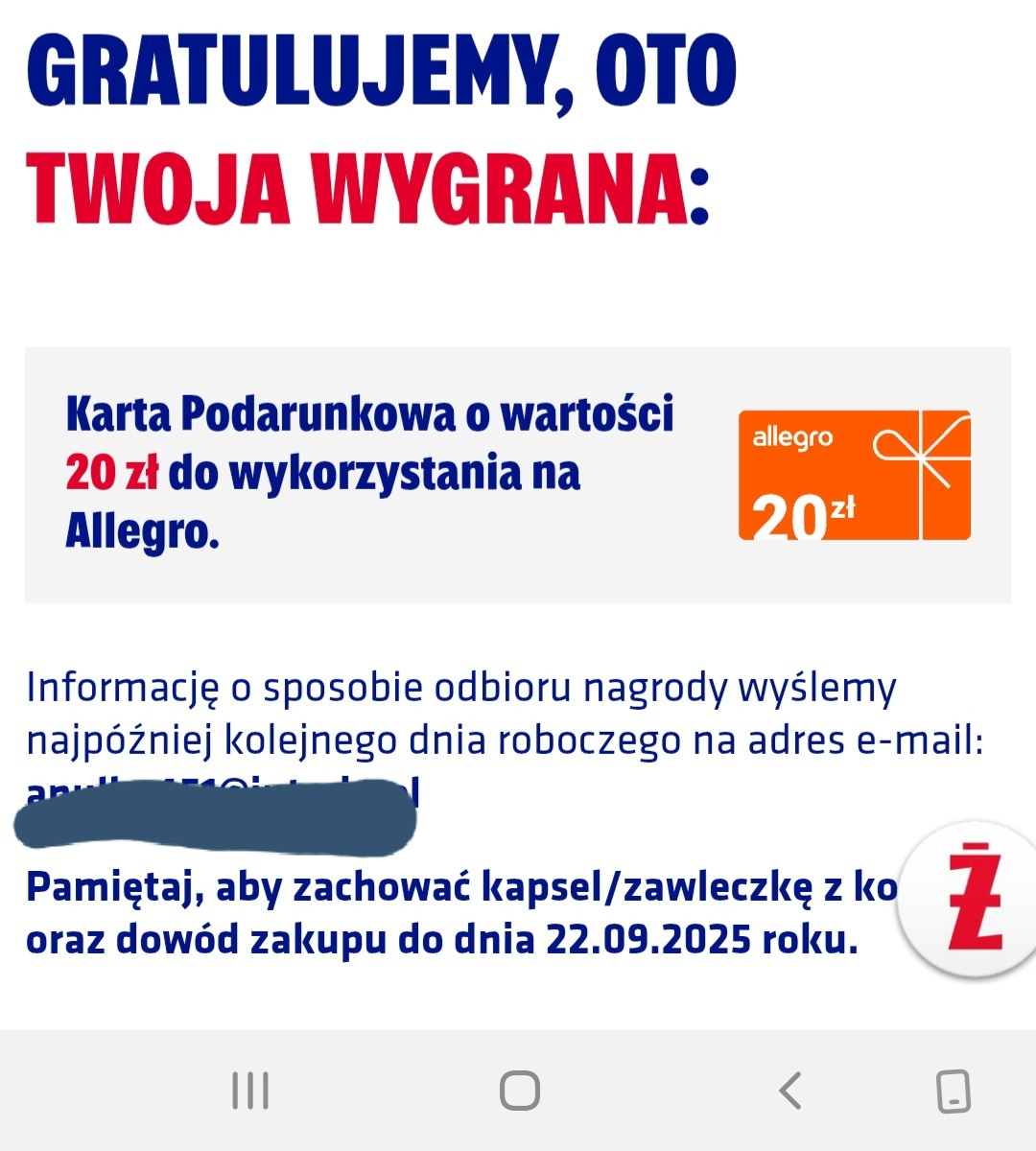Return to the phone's home screen
The width and height of the screenshot is (1036, 1151).
point(519,1091)
